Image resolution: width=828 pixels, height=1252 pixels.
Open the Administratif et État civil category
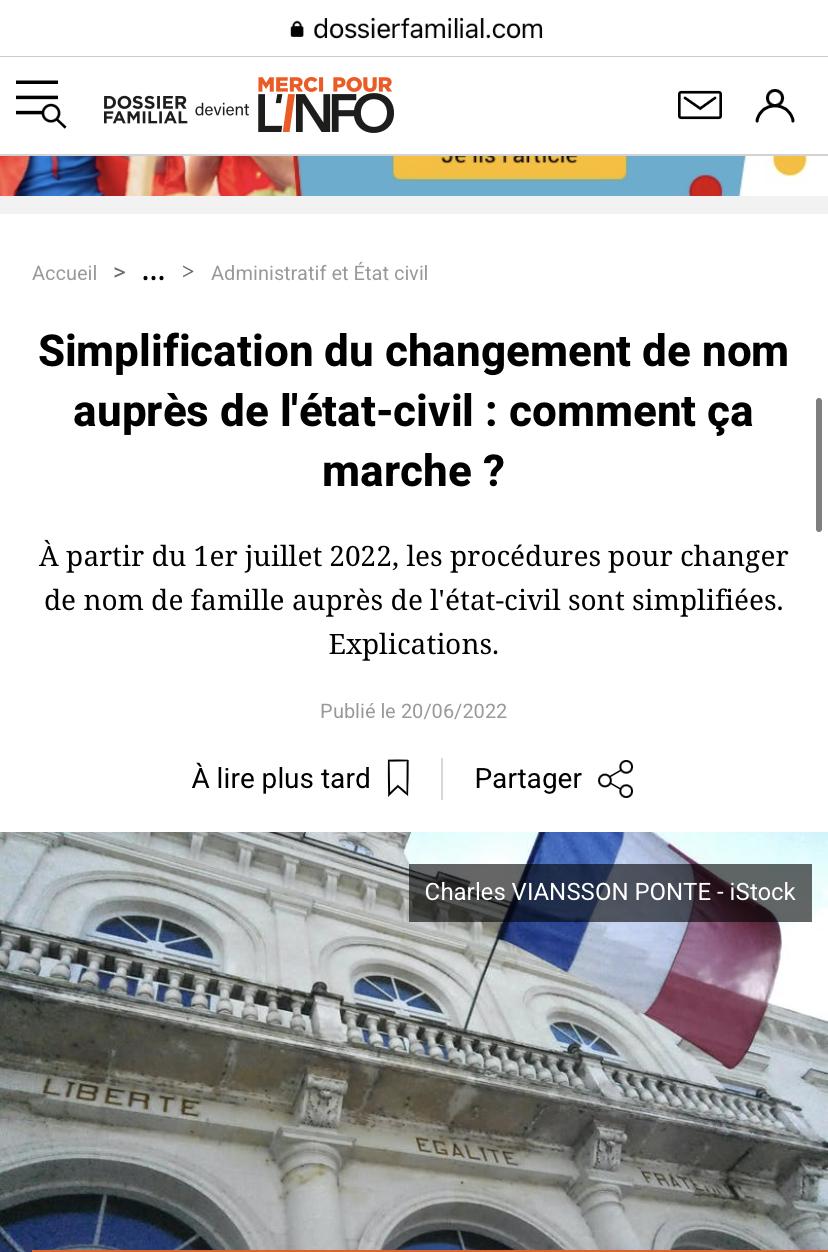coord(319,273)
